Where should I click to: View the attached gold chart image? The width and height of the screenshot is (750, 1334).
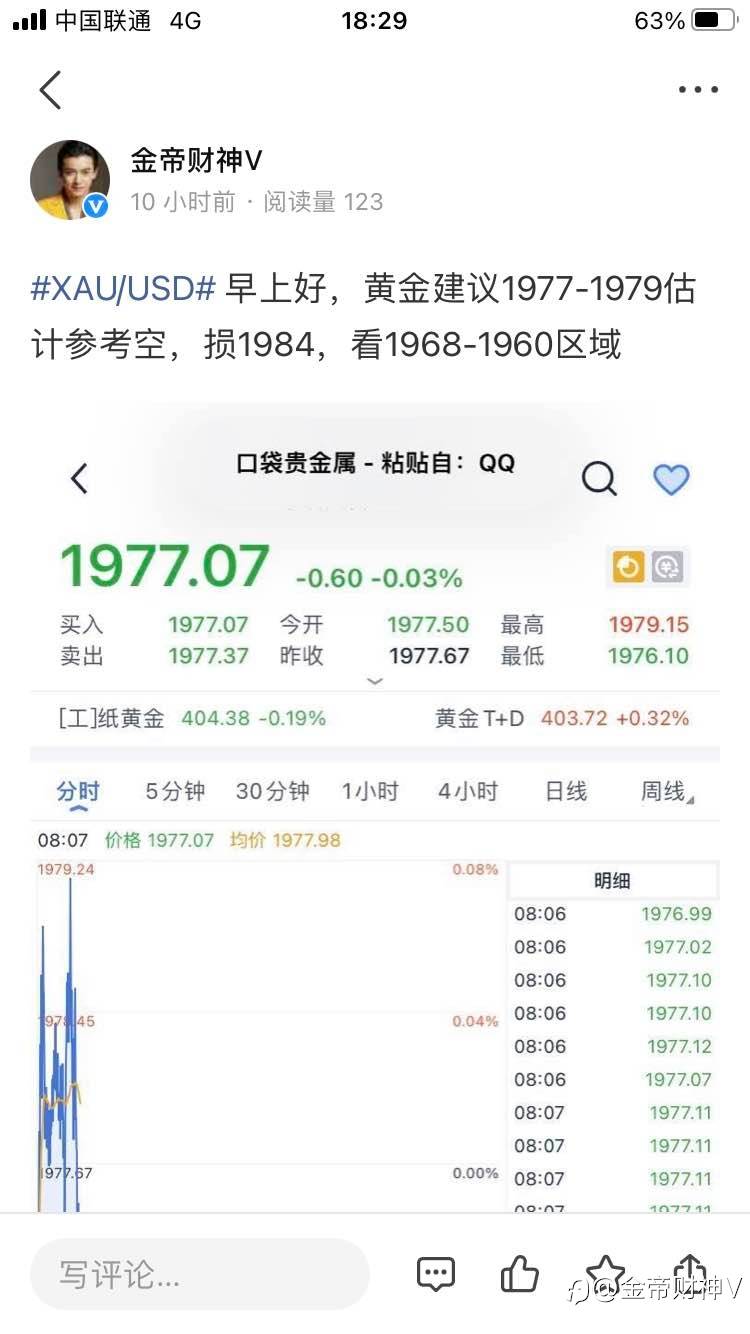coord(375,808)
